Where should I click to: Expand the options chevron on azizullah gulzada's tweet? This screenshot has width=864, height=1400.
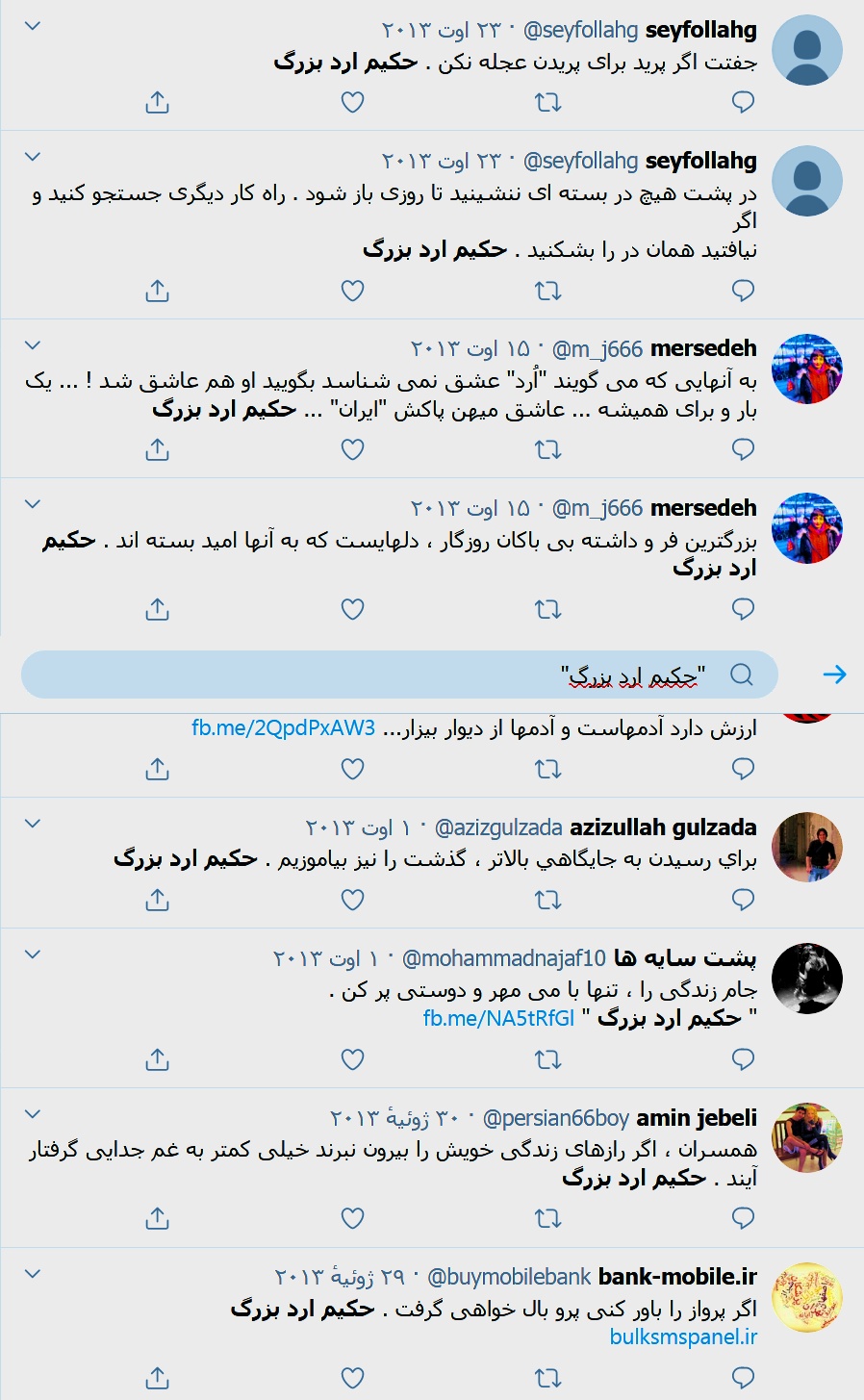click(x=32, y=824)
